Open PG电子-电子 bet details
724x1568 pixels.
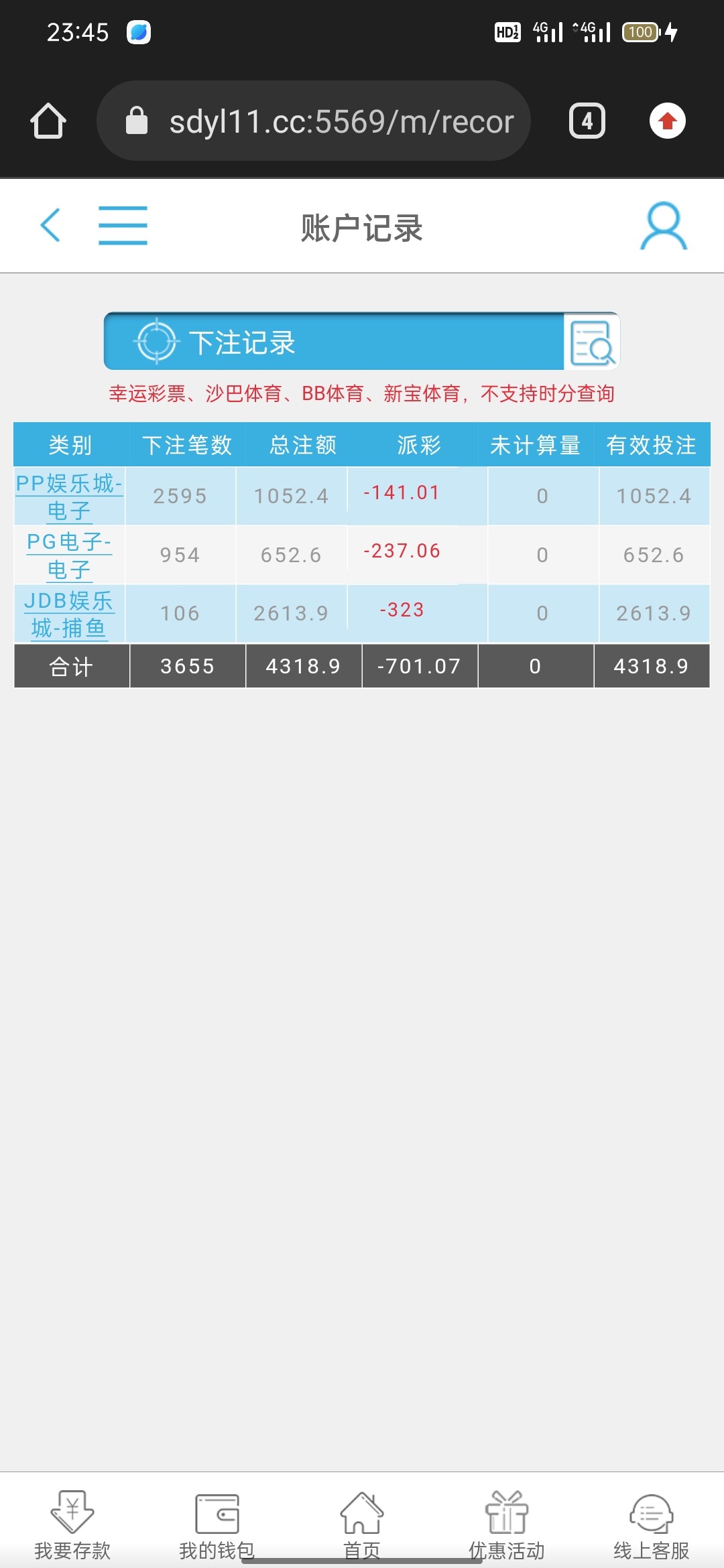[69, 555]
